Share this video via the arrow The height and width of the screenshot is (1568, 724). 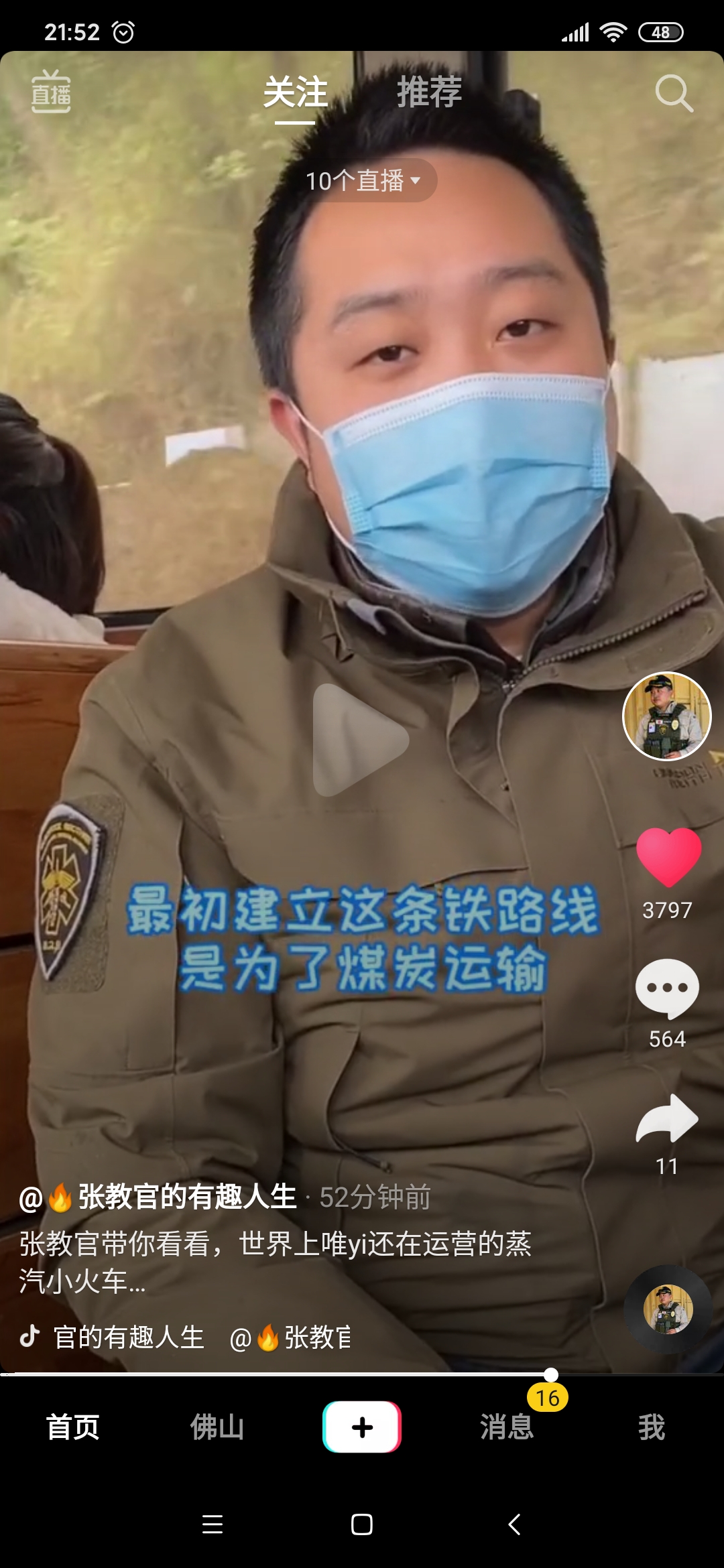(x=667, y=1118)
